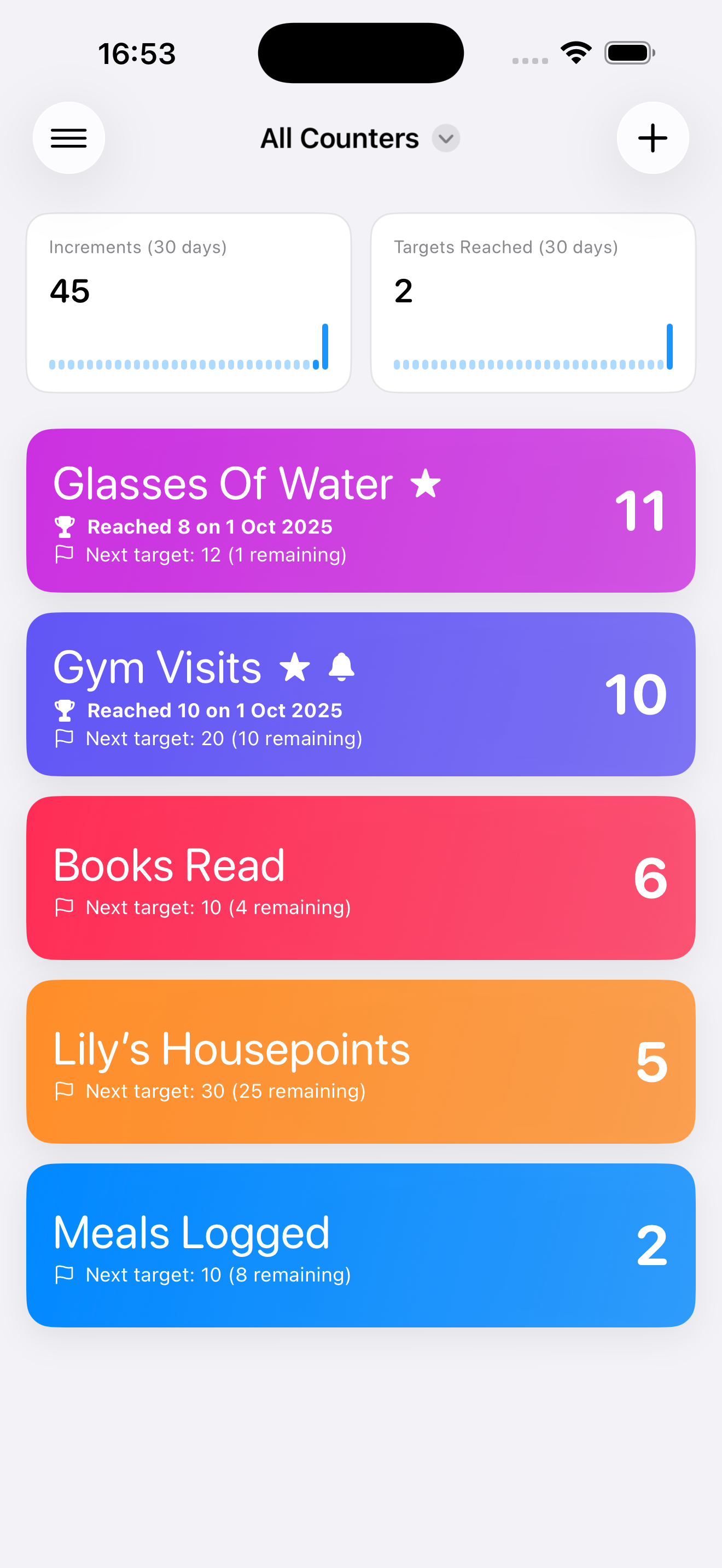Viewport: 722px width, 1568px height.
Task: Tap the flag icon on Gym Visits card
Action: point(65,738)
